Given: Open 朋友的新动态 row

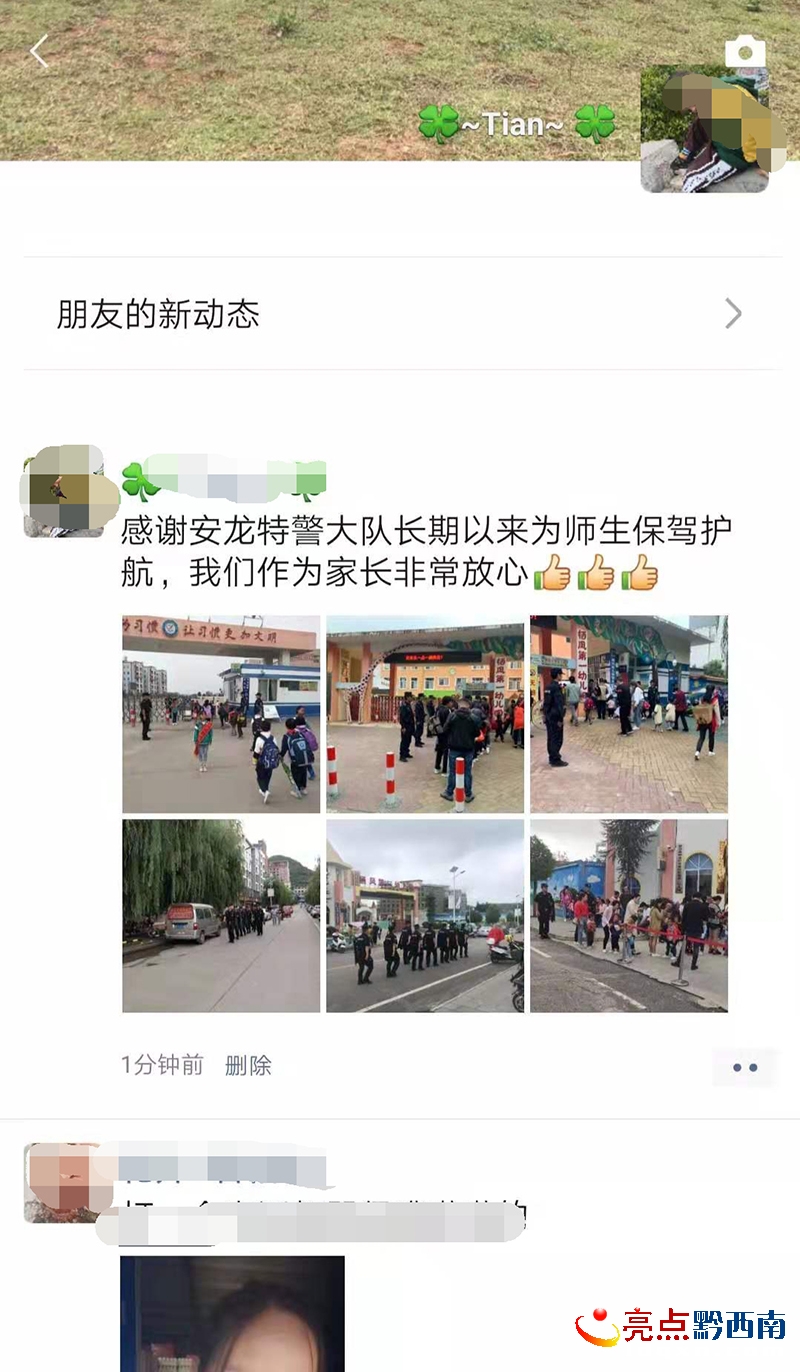Looking at the screenshot, I should coord(400,314).
